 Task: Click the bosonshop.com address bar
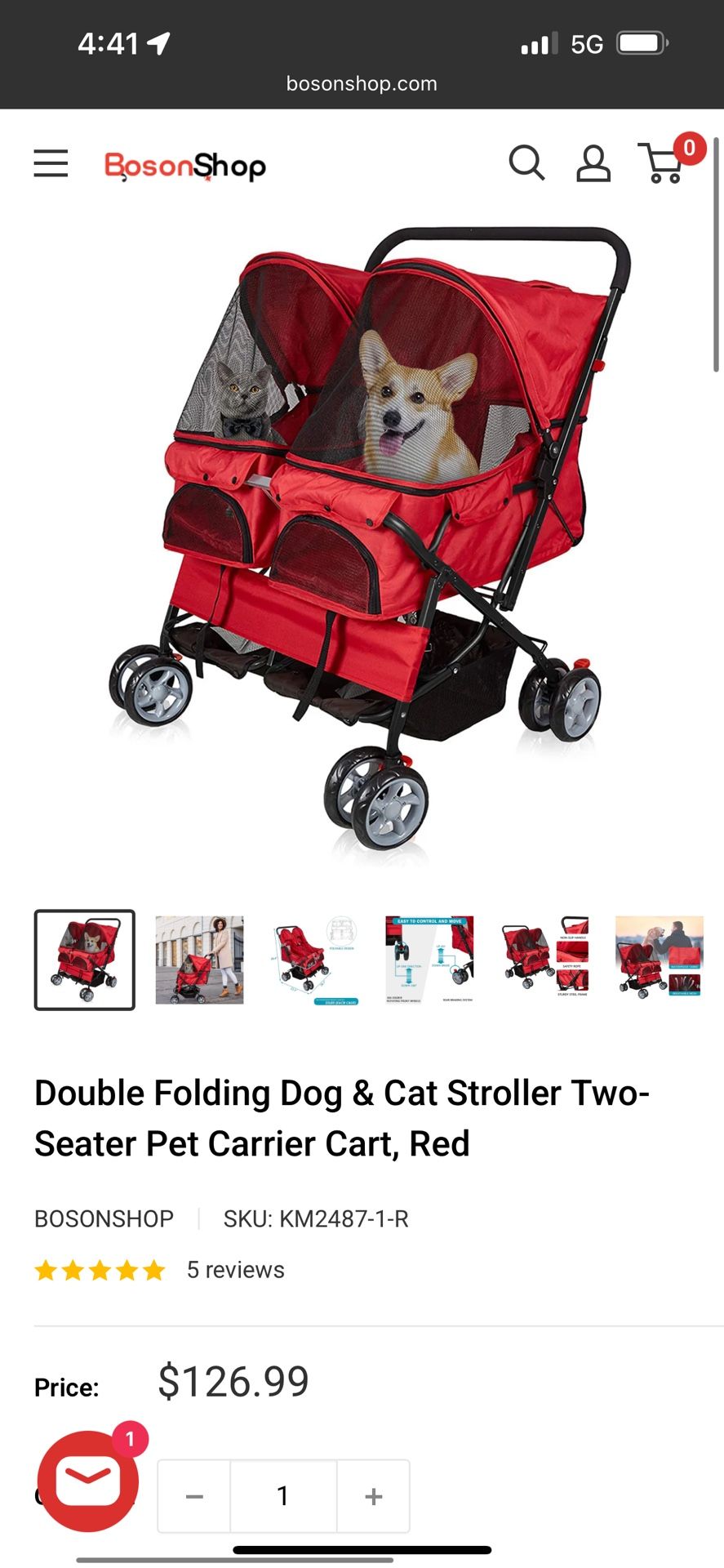[x=362, y=82]
